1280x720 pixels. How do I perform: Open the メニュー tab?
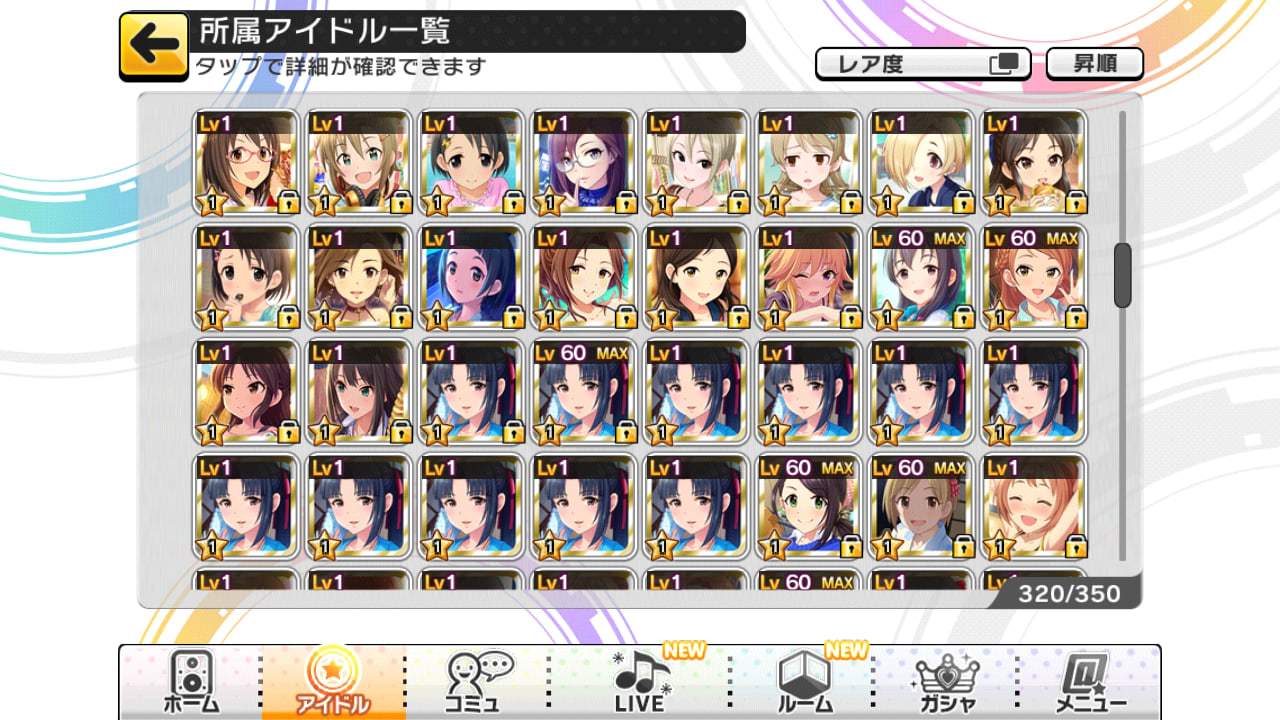1092,682
